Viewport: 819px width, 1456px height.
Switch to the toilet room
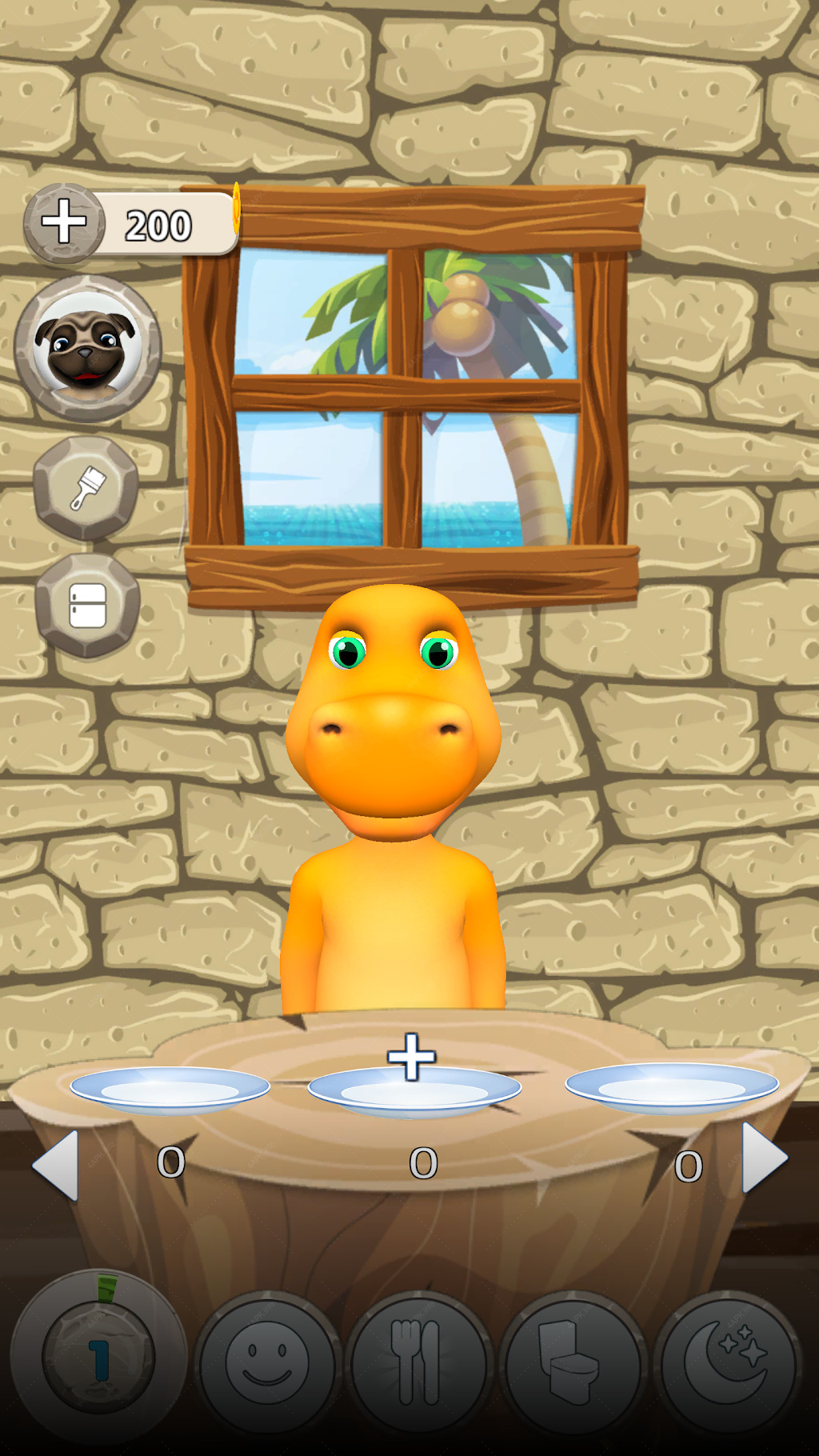pyautogui.click(x=572, y=1362)
